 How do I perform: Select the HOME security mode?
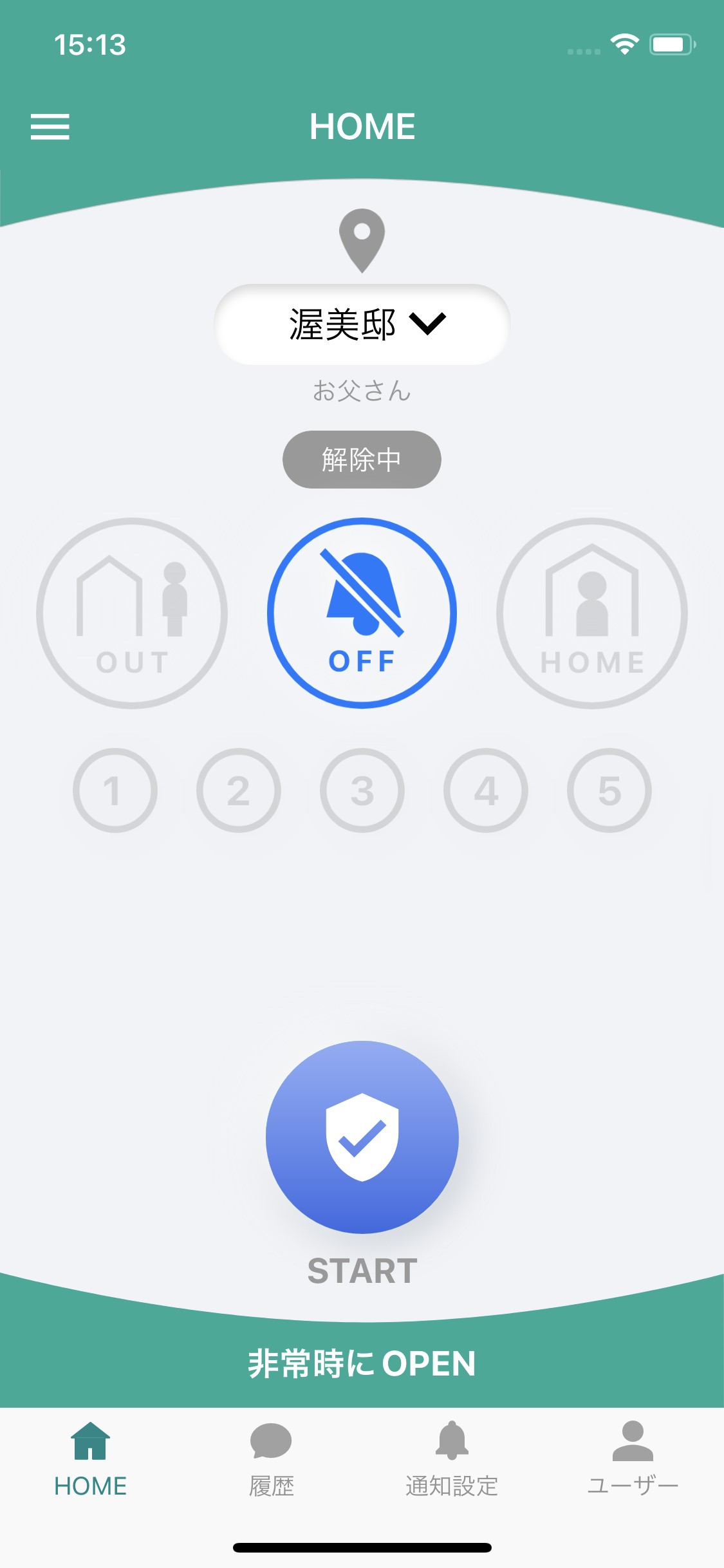592,613
